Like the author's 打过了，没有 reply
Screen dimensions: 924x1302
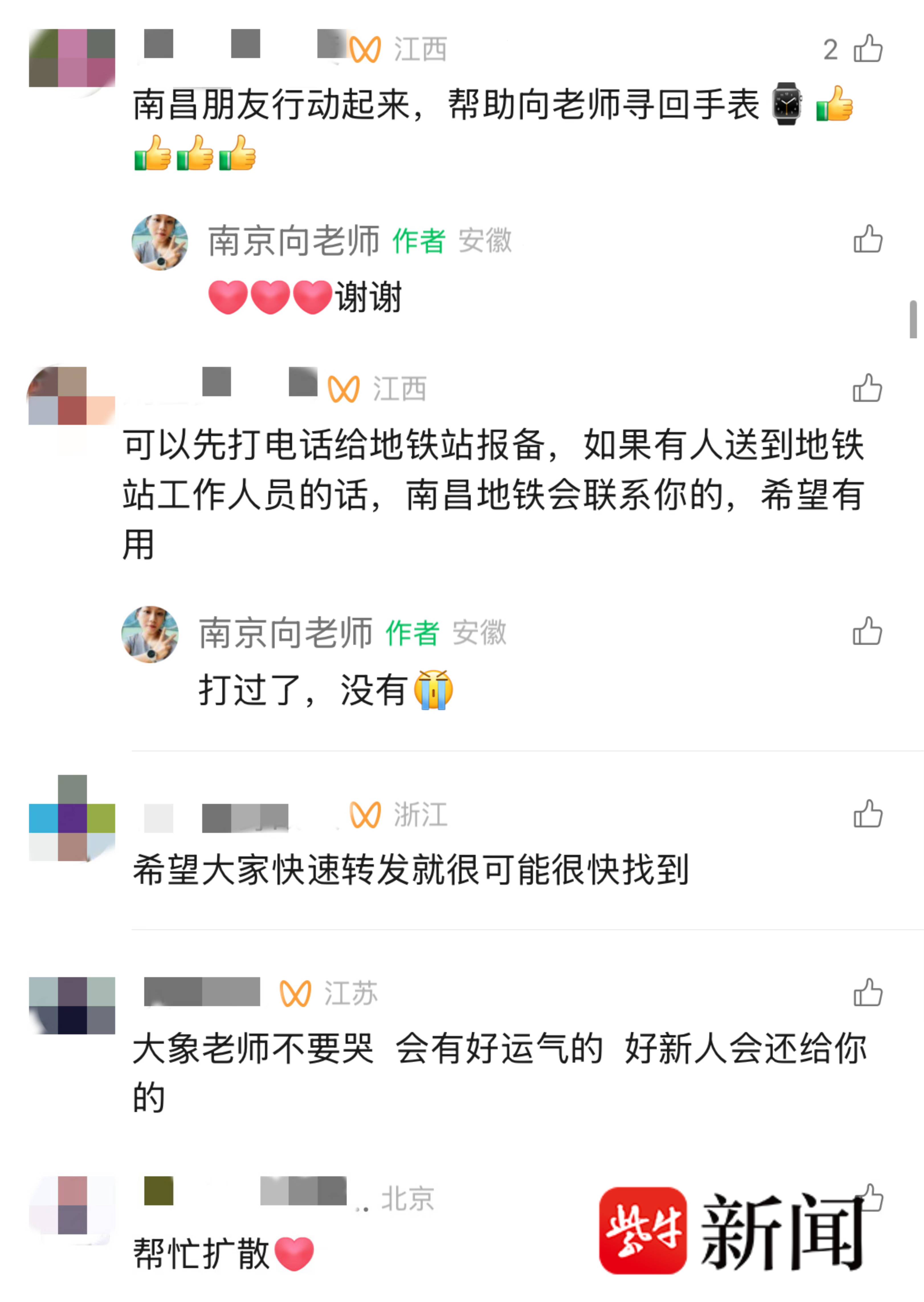pos(867,632)
